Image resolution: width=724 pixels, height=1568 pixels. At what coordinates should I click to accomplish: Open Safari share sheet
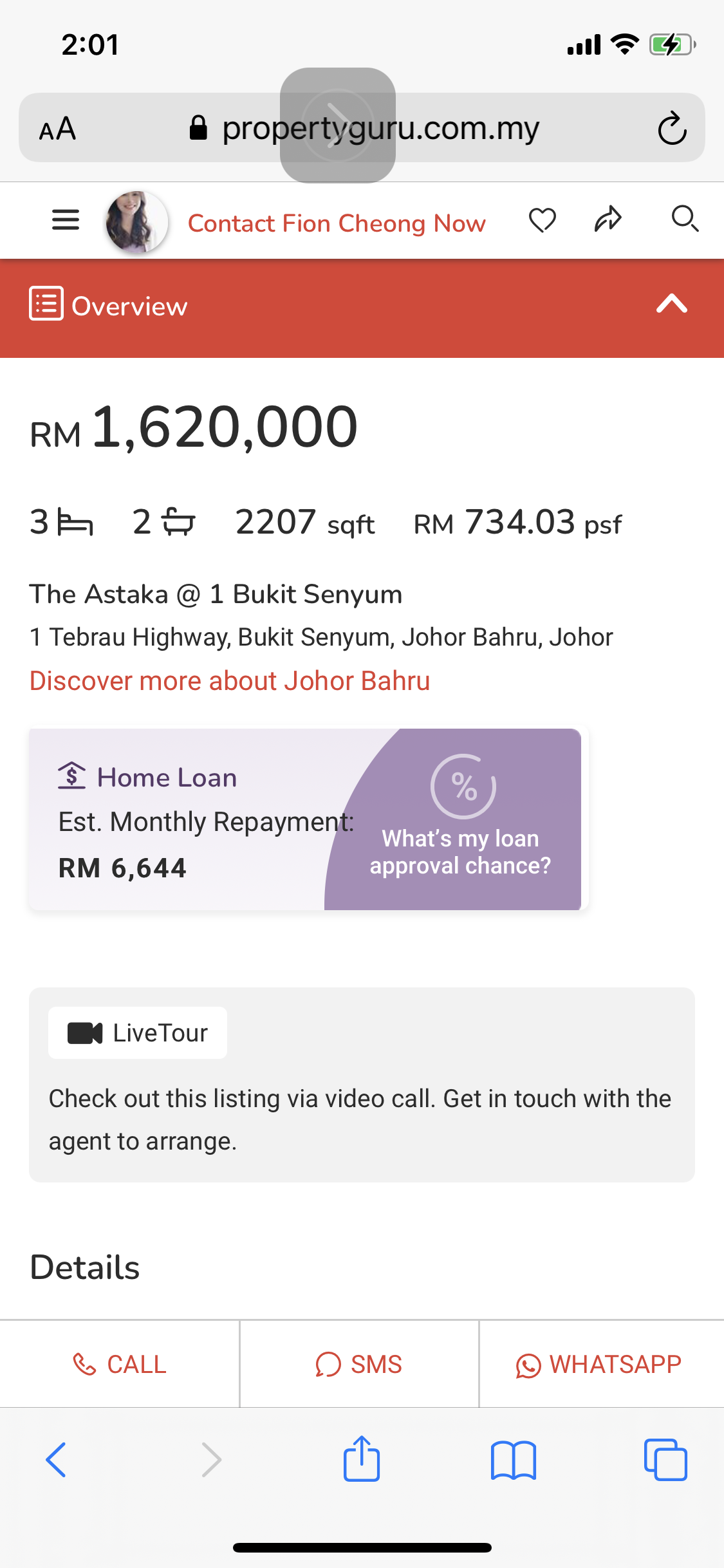point(362,1459)
